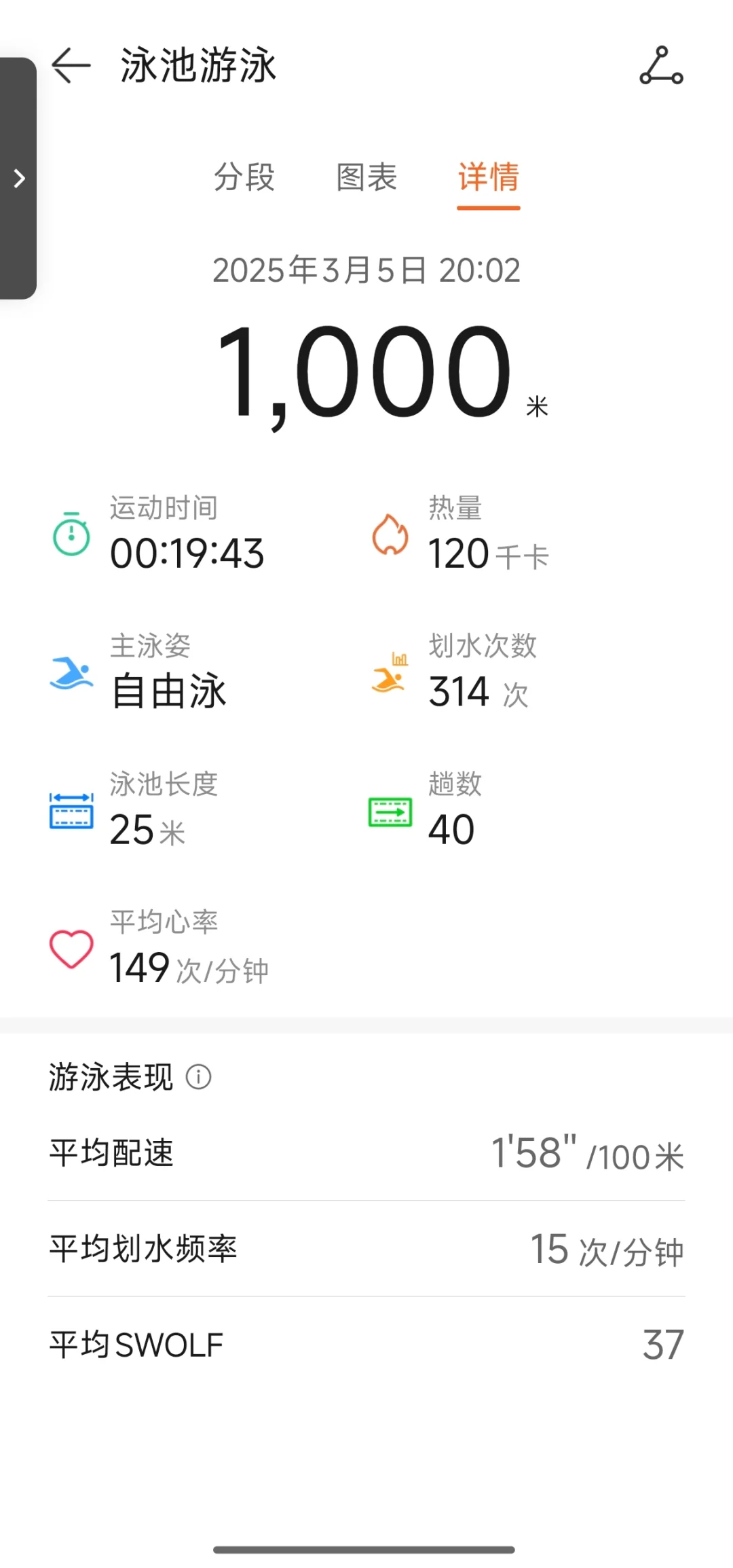The width and height of the screenshot is (733, 1568).
Task: Expand the side panel arrow handle
Action: coord(19,179)
